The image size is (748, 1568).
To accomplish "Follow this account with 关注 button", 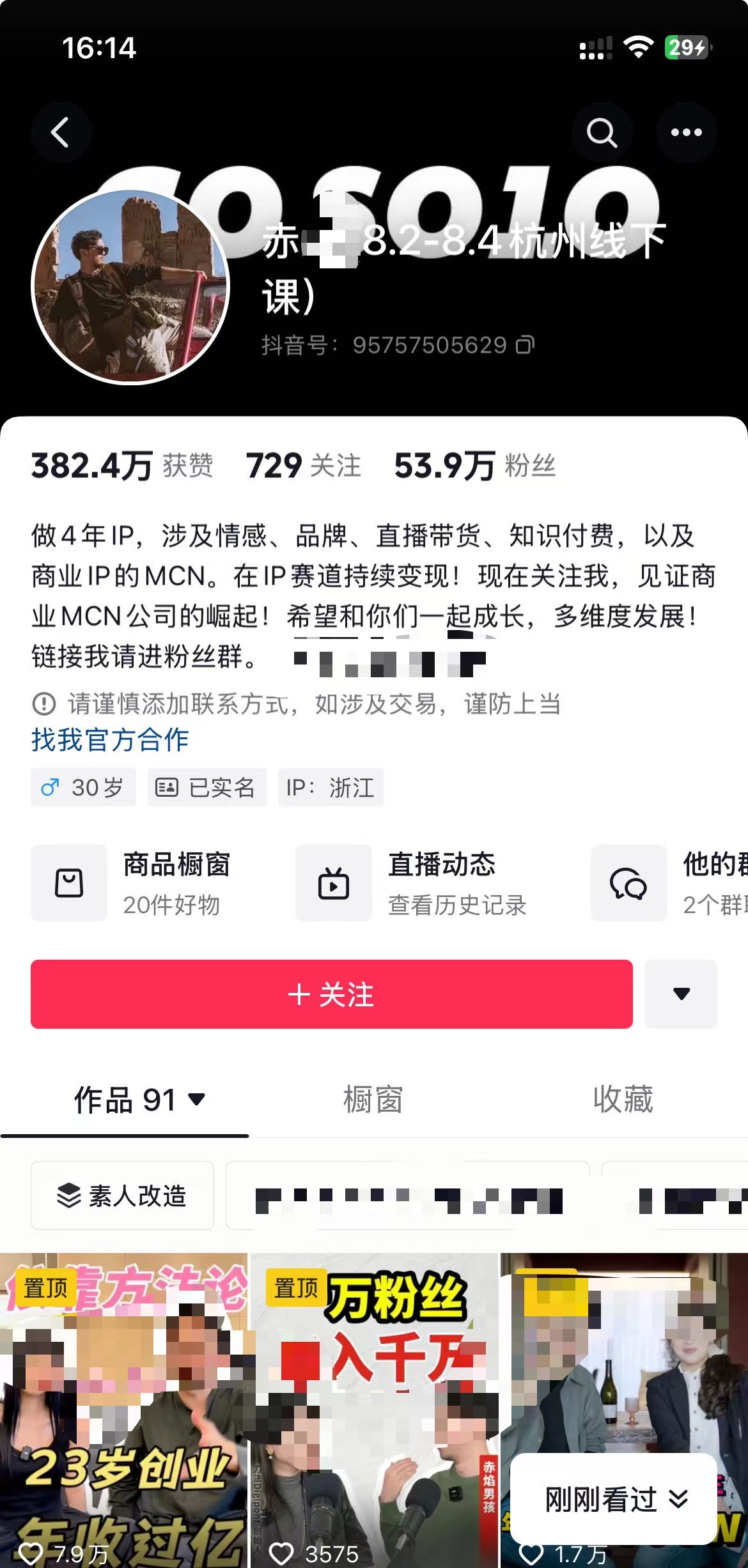I will [331, 994].
